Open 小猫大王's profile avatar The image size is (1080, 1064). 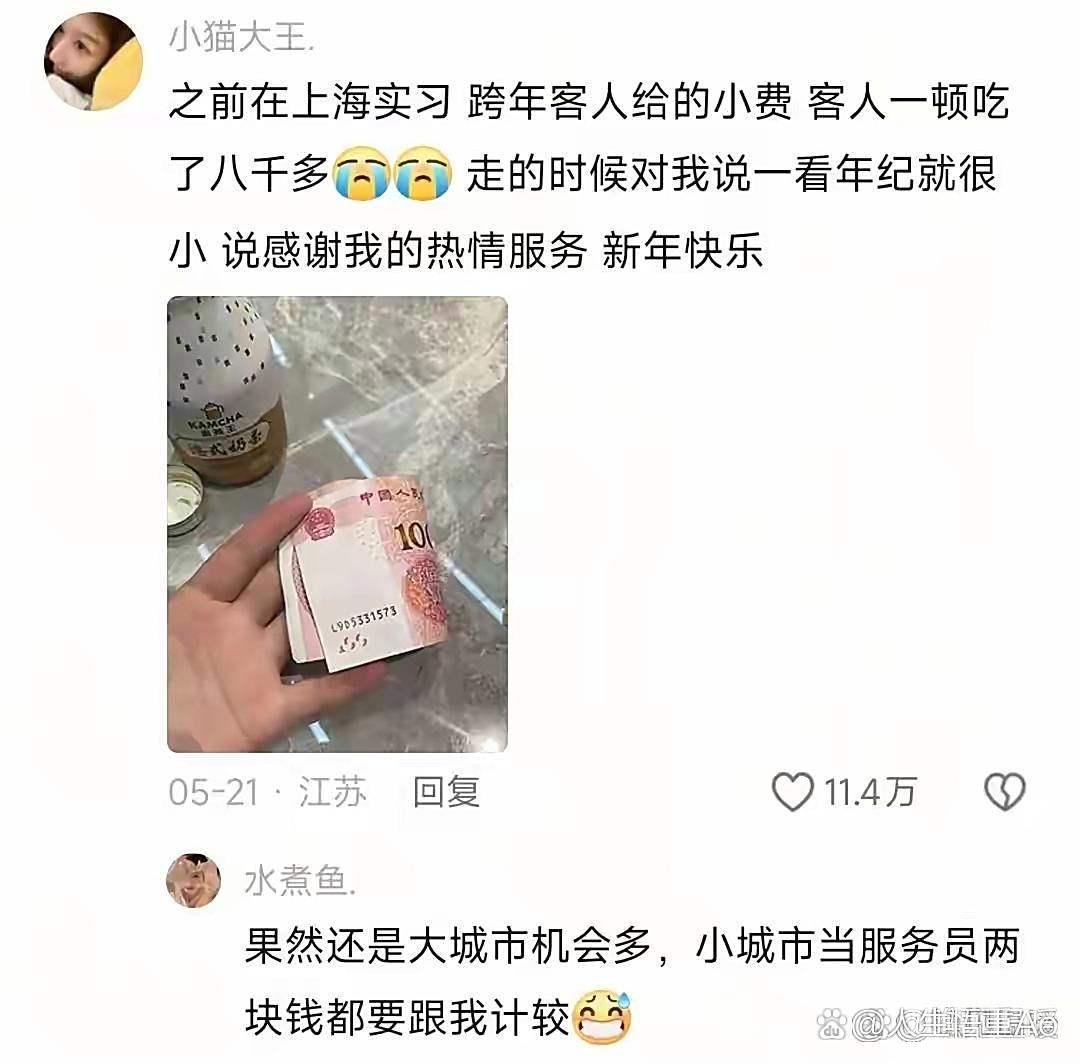point(93,62)
